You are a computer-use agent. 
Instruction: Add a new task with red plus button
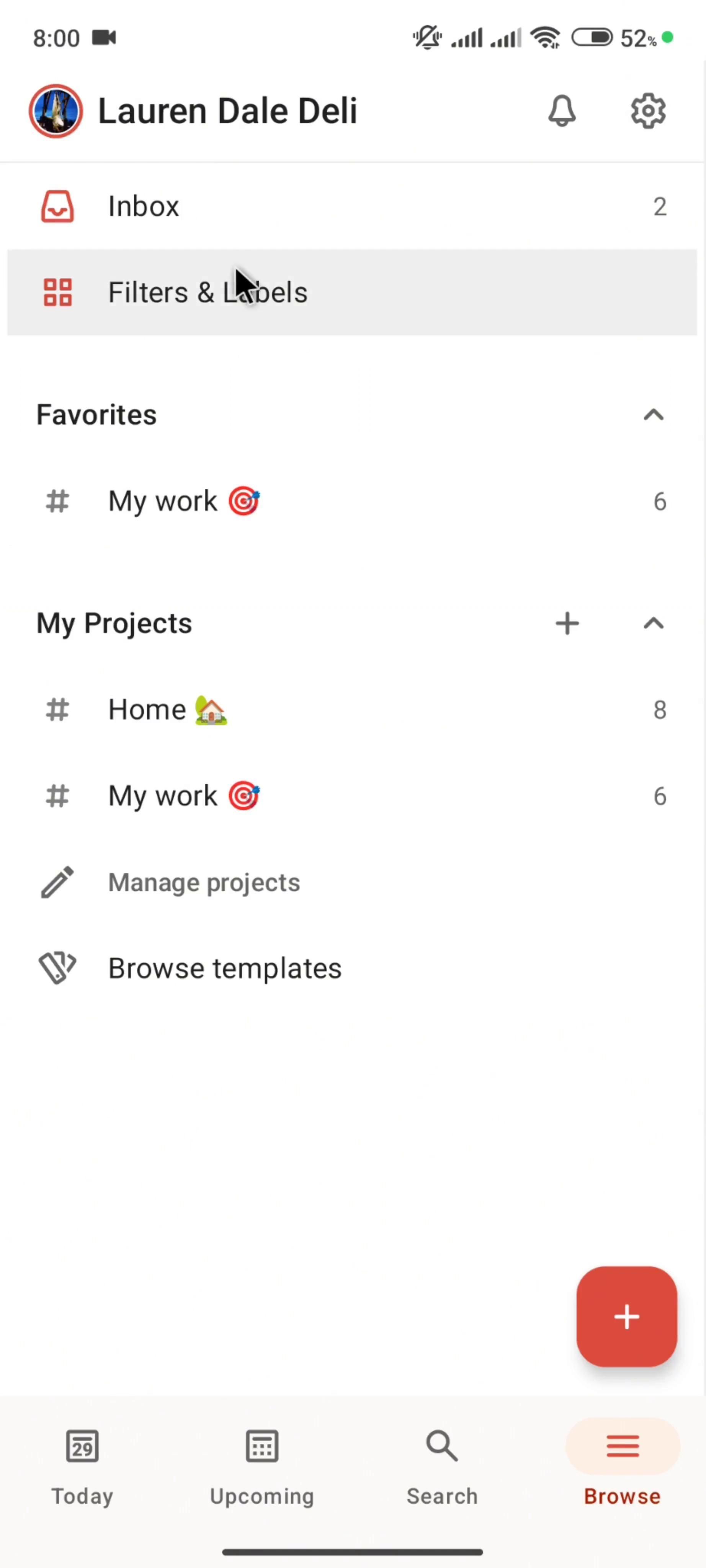pos(626,1317)
